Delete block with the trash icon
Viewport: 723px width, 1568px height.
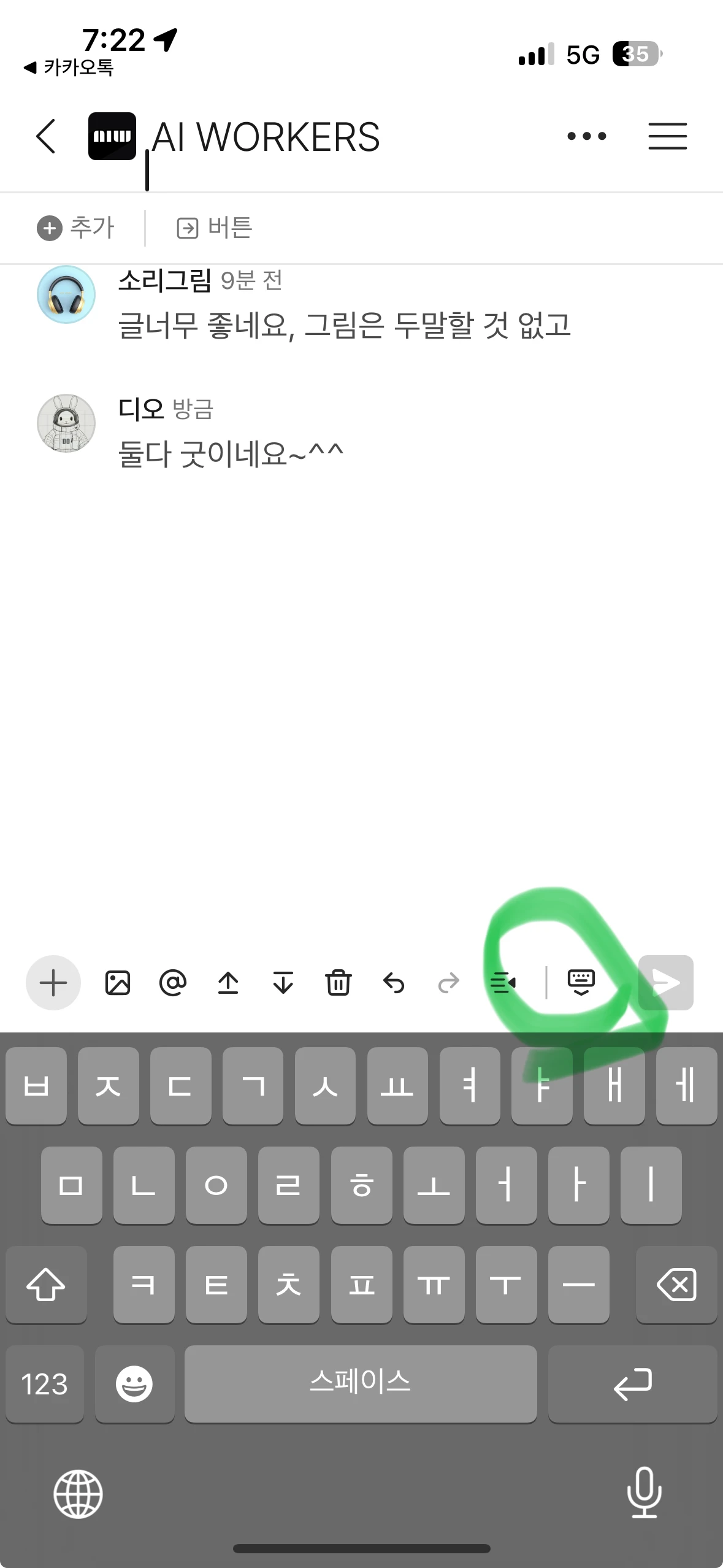coord(339,983)
